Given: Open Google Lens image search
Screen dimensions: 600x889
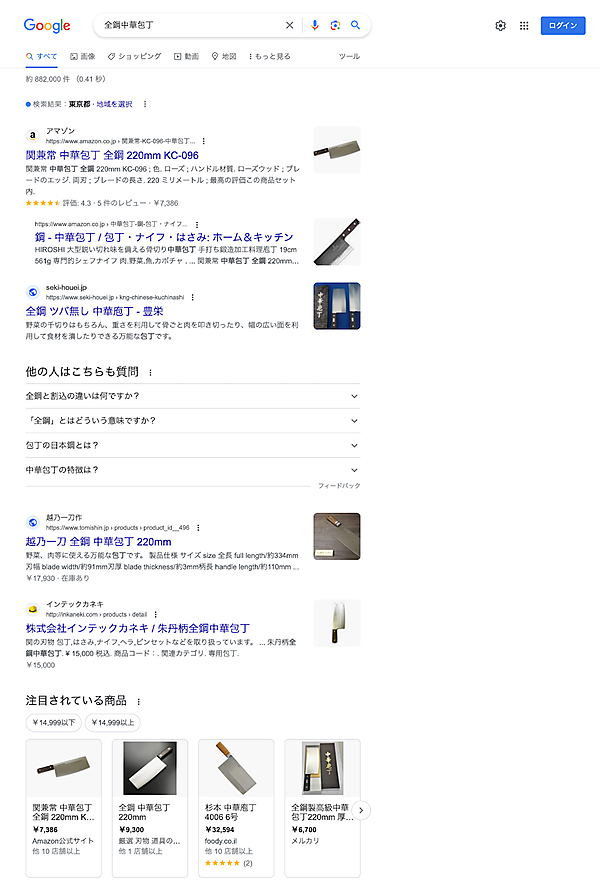Looking at the screenshot, I should [335, 25].
